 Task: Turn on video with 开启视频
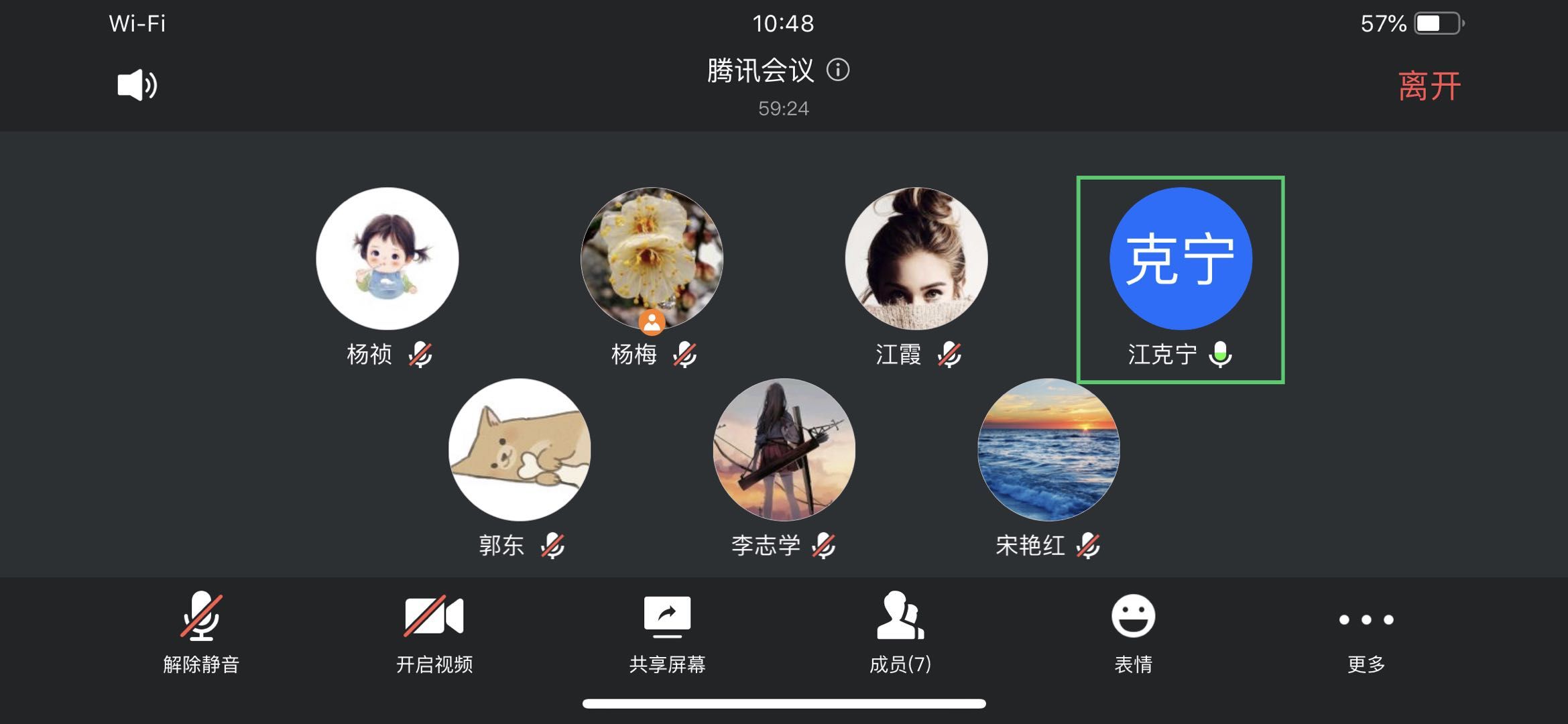(x=434, y=631)
